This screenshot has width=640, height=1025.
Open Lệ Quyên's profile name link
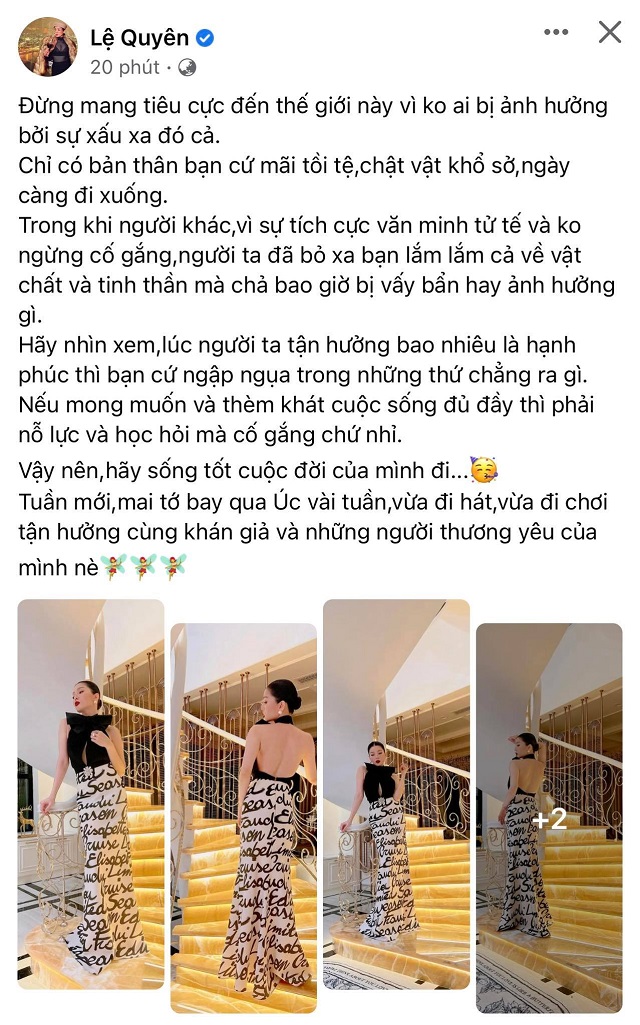137,38
